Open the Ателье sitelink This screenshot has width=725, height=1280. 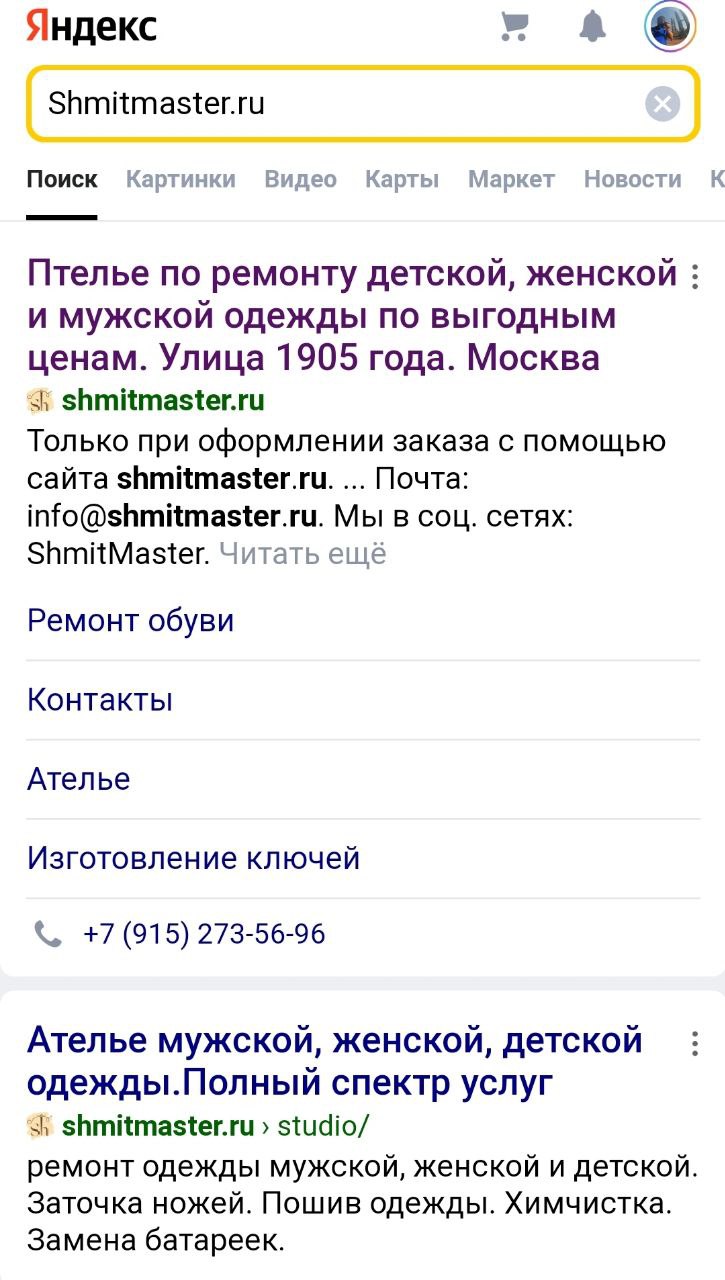click(x=79, y=779)
